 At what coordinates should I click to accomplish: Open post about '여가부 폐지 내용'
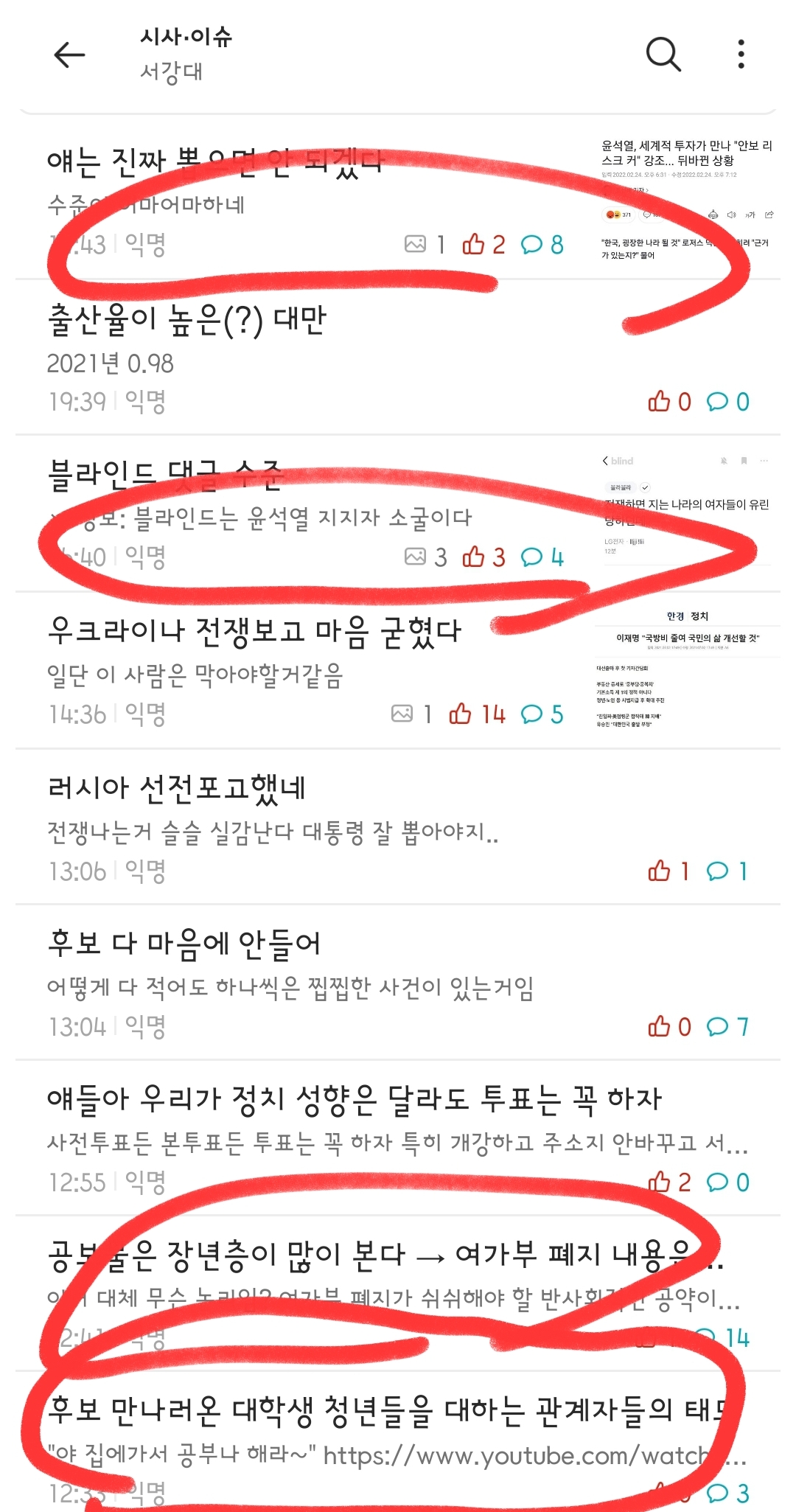[x=369, y=1255]
